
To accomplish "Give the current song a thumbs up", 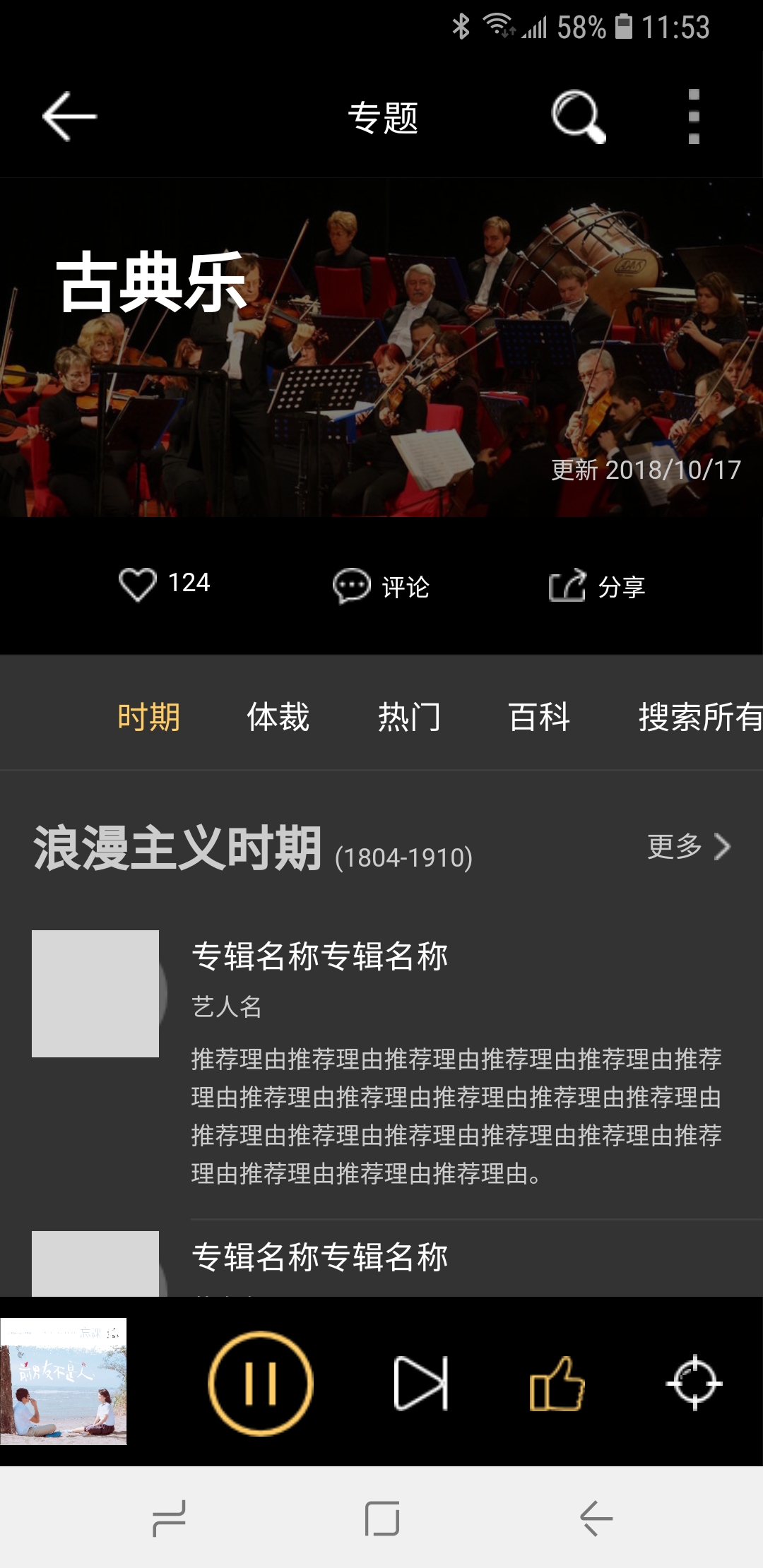I will pos(557,1383).
